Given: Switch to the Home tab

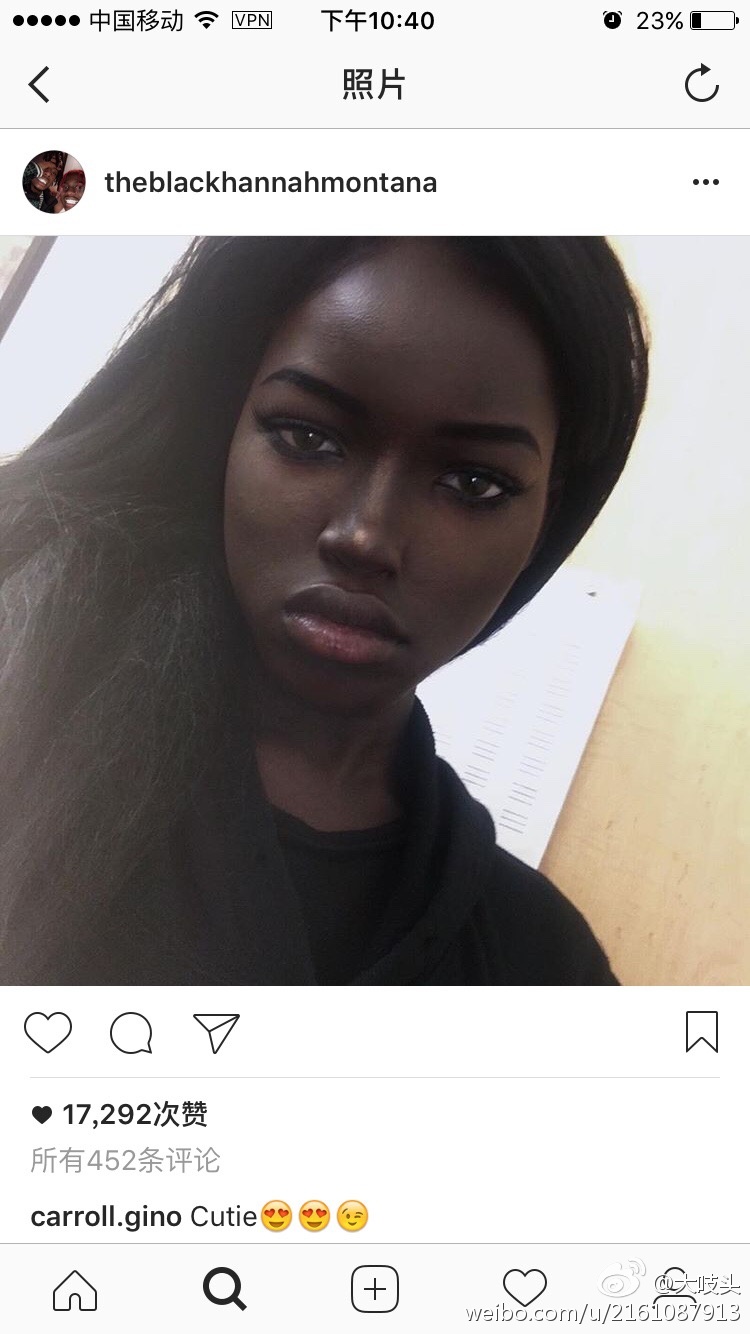Looking at the screenshot, I should tap(75, 1289).
